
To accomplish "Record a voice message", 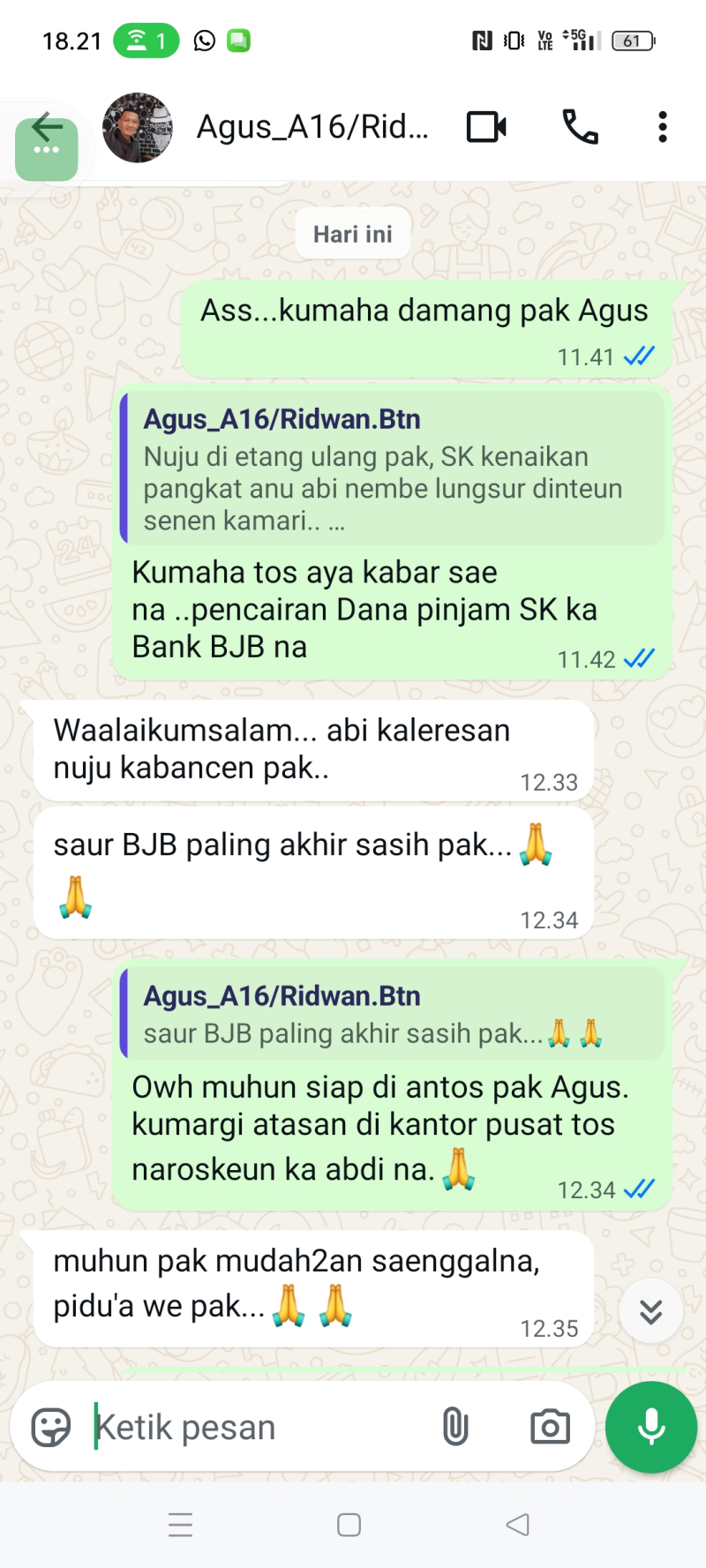I will [651, 1427].
